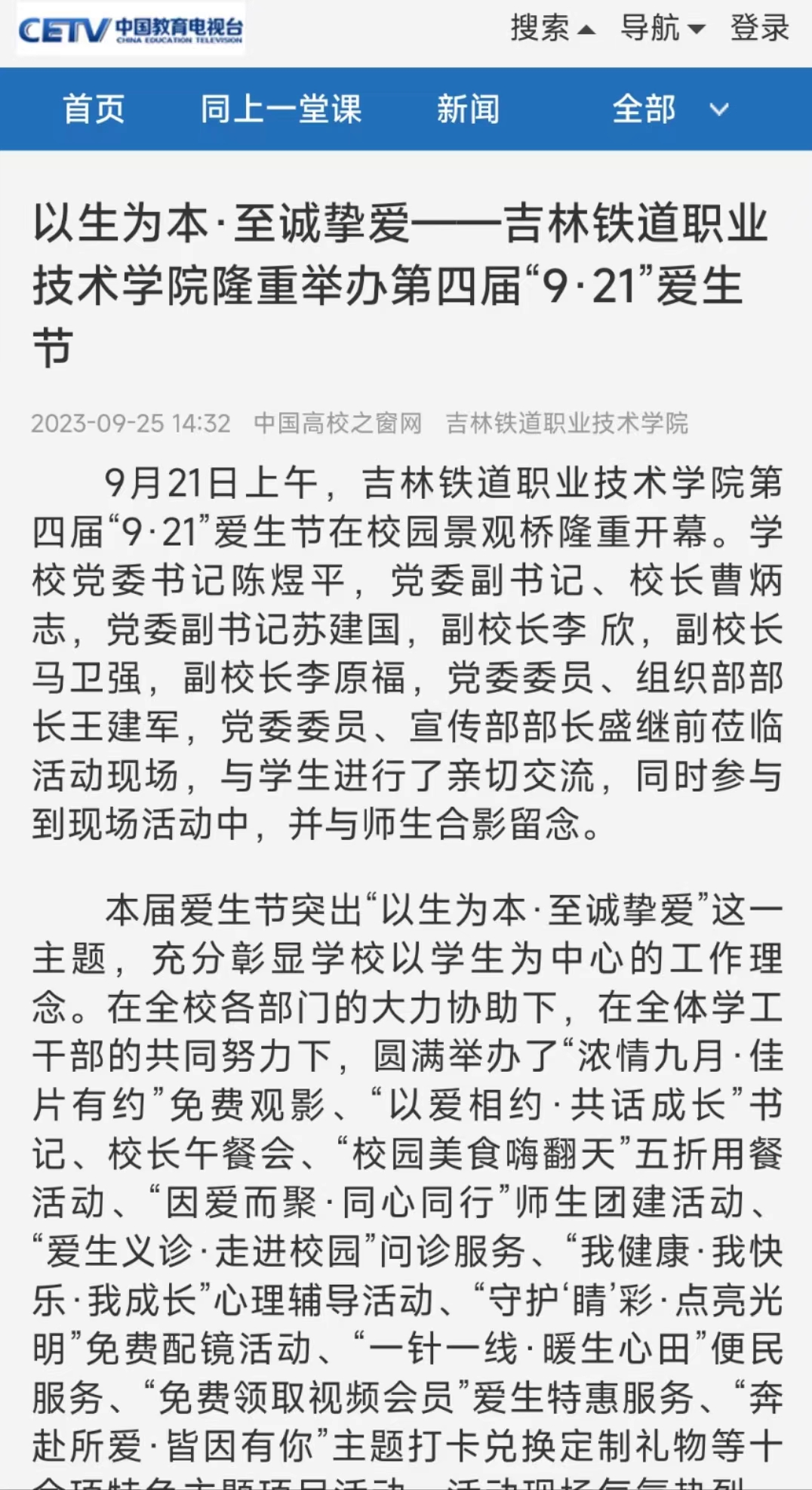Viewport: 812px width, 1490px height.
Task: Open the CETV logo home link
Action: point(131,30)
